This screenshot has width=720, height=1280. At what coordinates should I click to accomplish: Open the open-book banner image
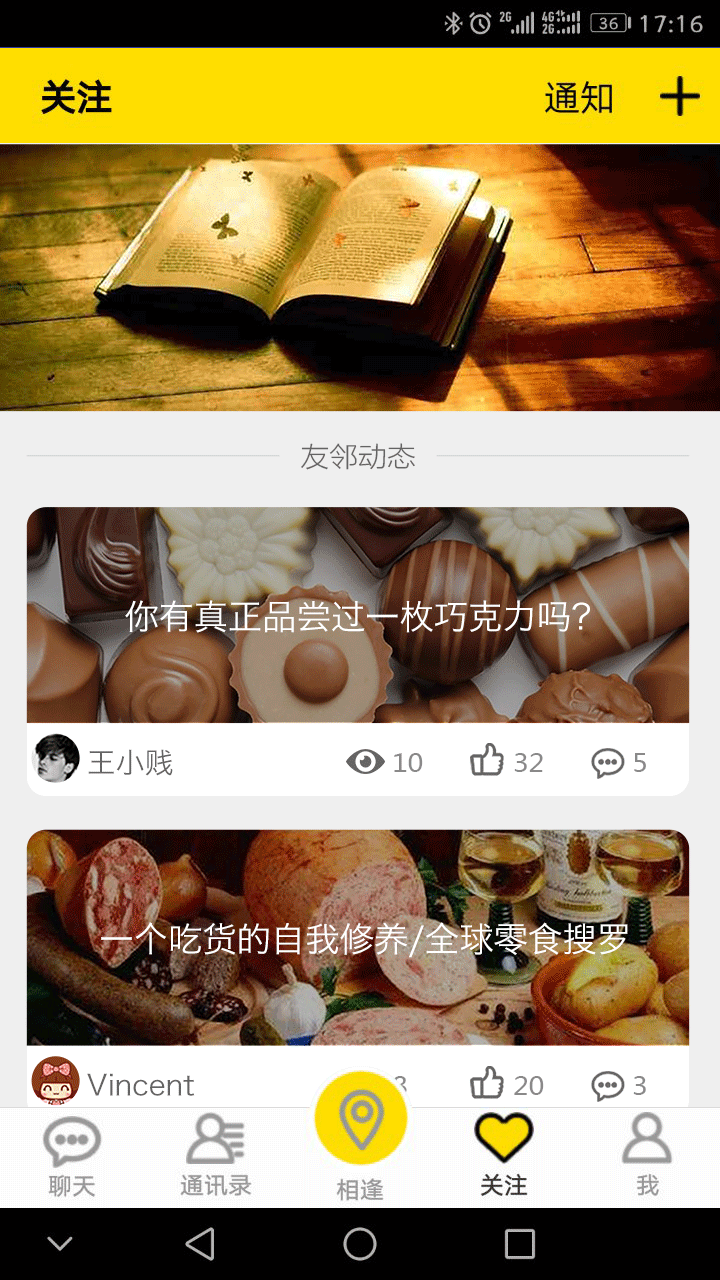click(360, 278)
